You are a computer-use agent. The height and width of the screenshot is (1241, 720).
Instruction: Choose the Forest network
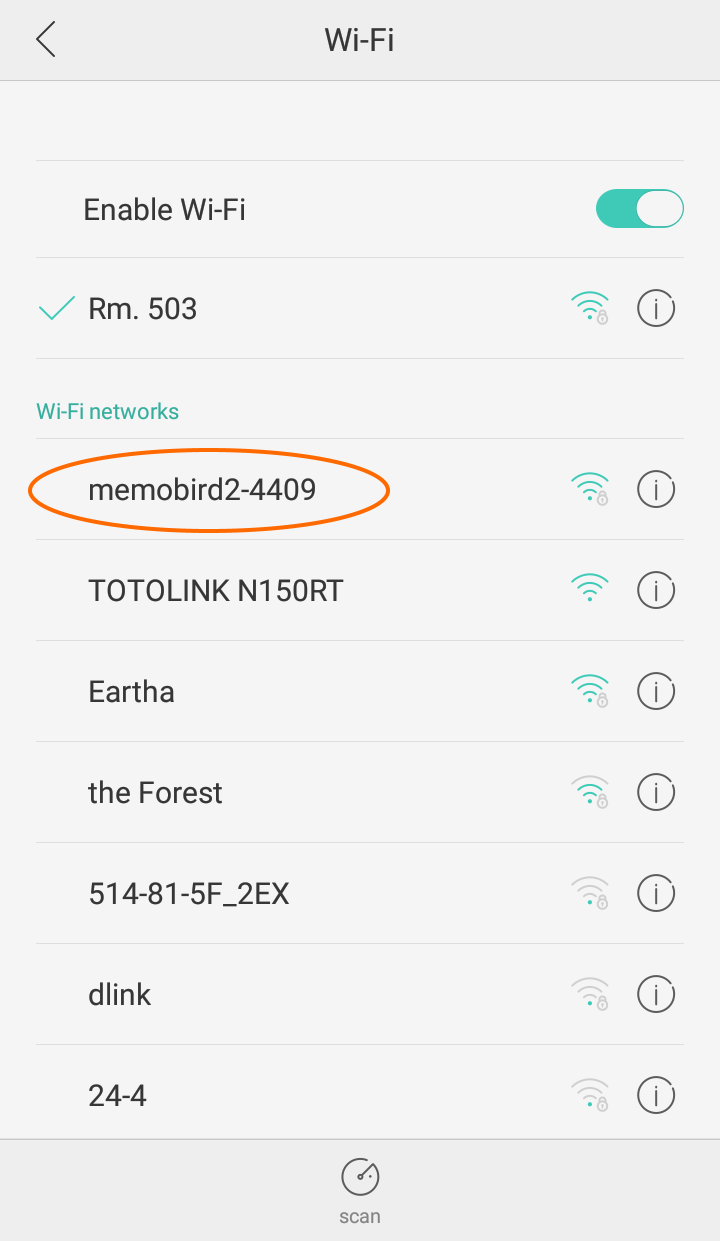tap(155, 793)
